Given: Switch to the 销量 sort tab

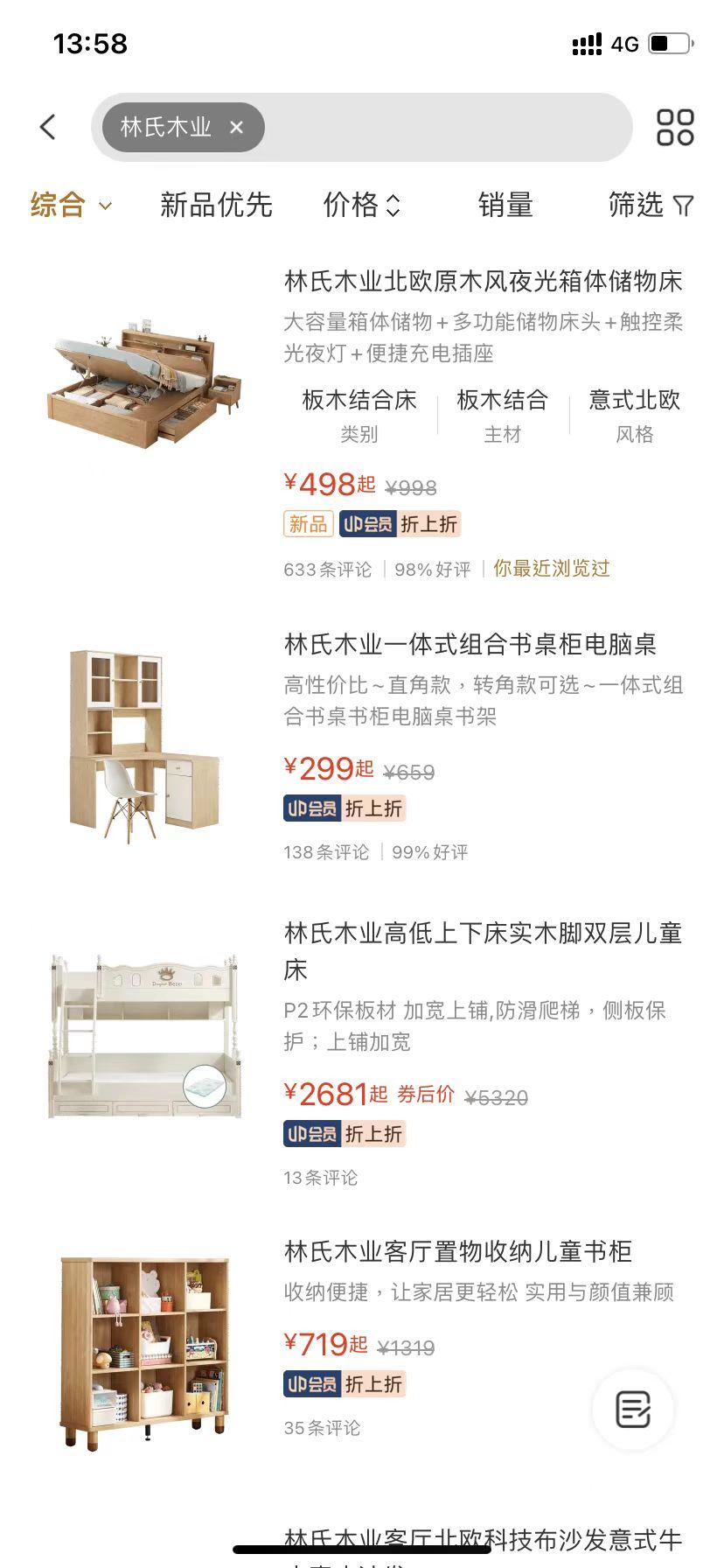Looking at the screenshot, I should click(505, 206).
